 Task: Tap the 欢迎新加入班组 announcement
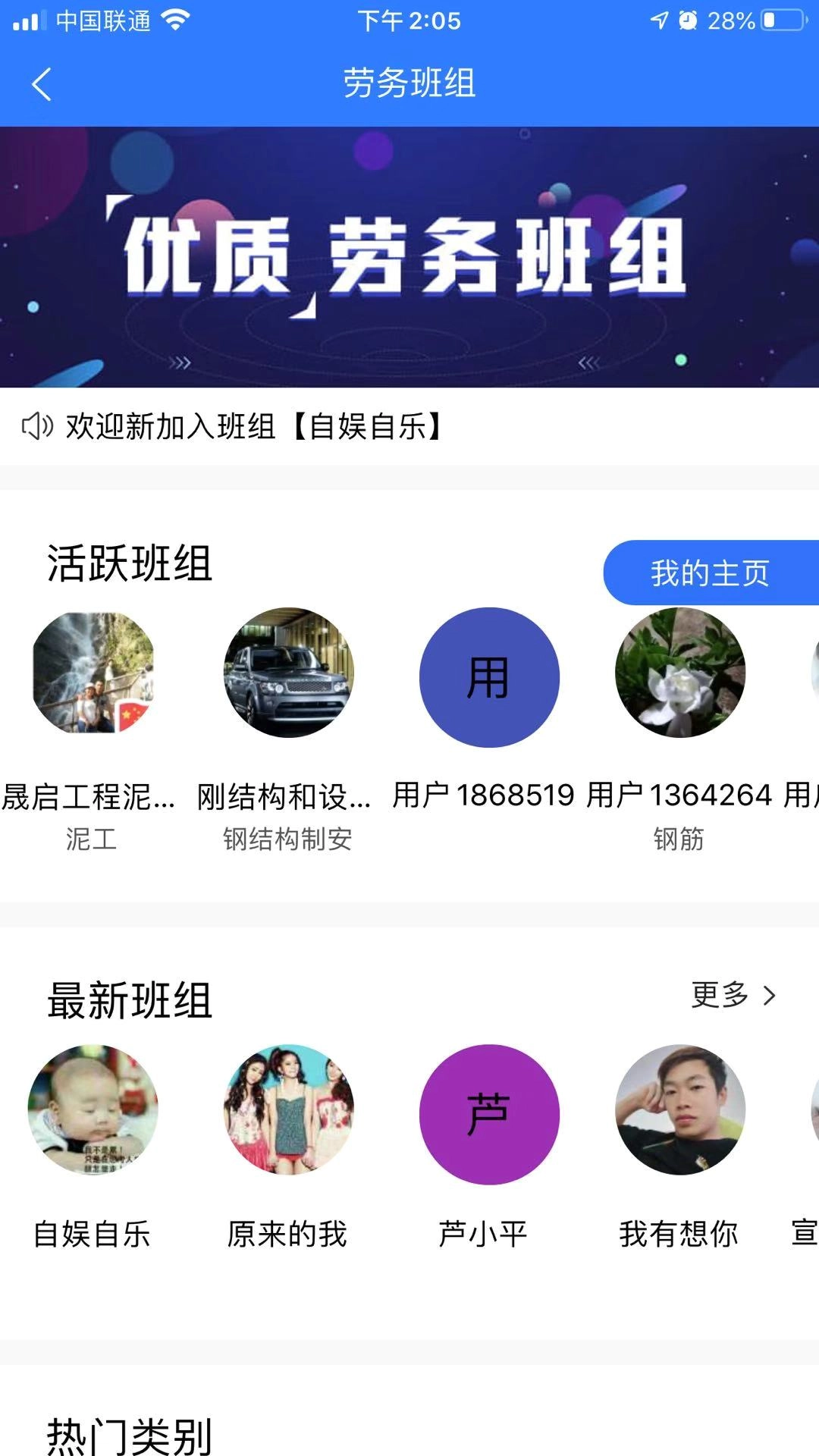235,426
